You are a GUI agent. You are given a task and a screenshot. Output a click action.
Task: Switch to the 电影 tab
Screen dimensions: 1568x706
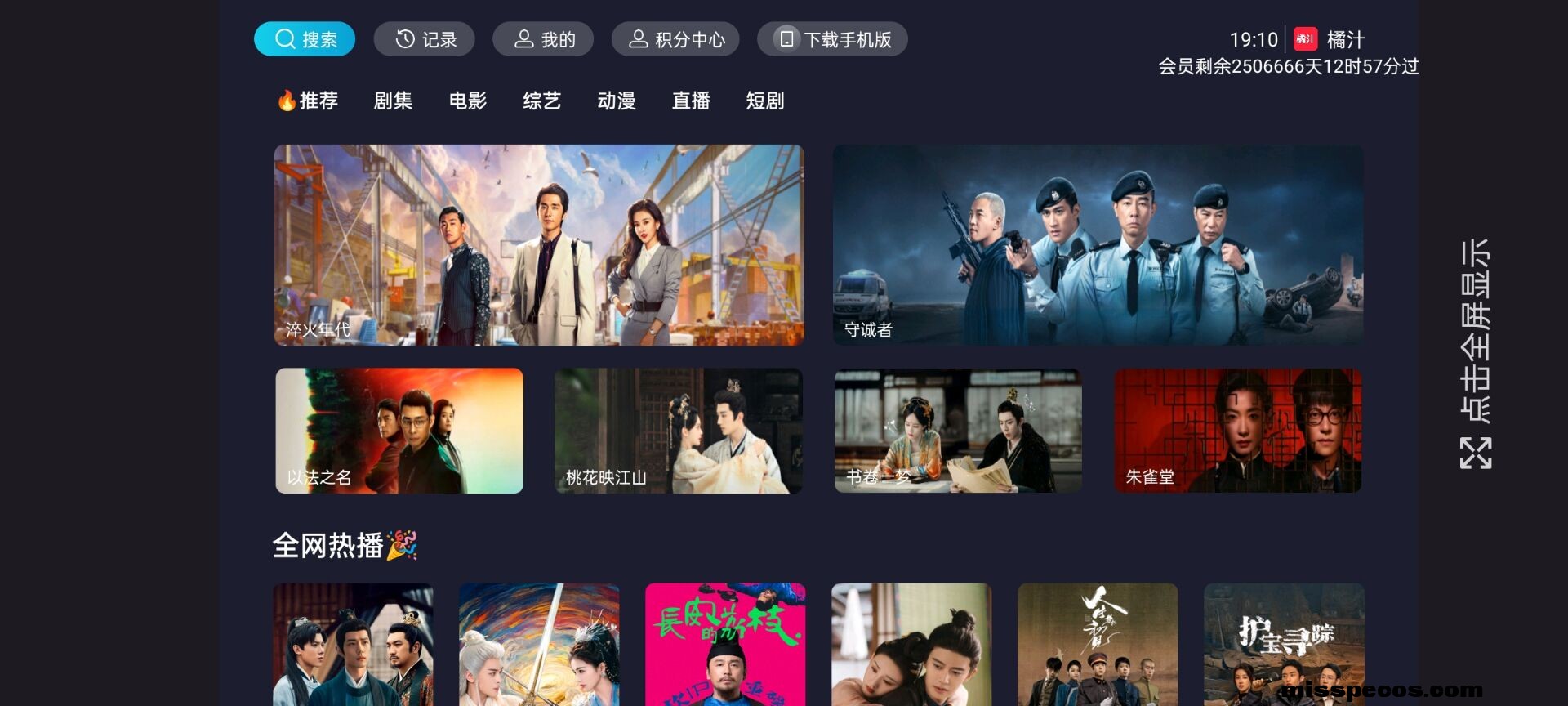click(x=467, y=101)
